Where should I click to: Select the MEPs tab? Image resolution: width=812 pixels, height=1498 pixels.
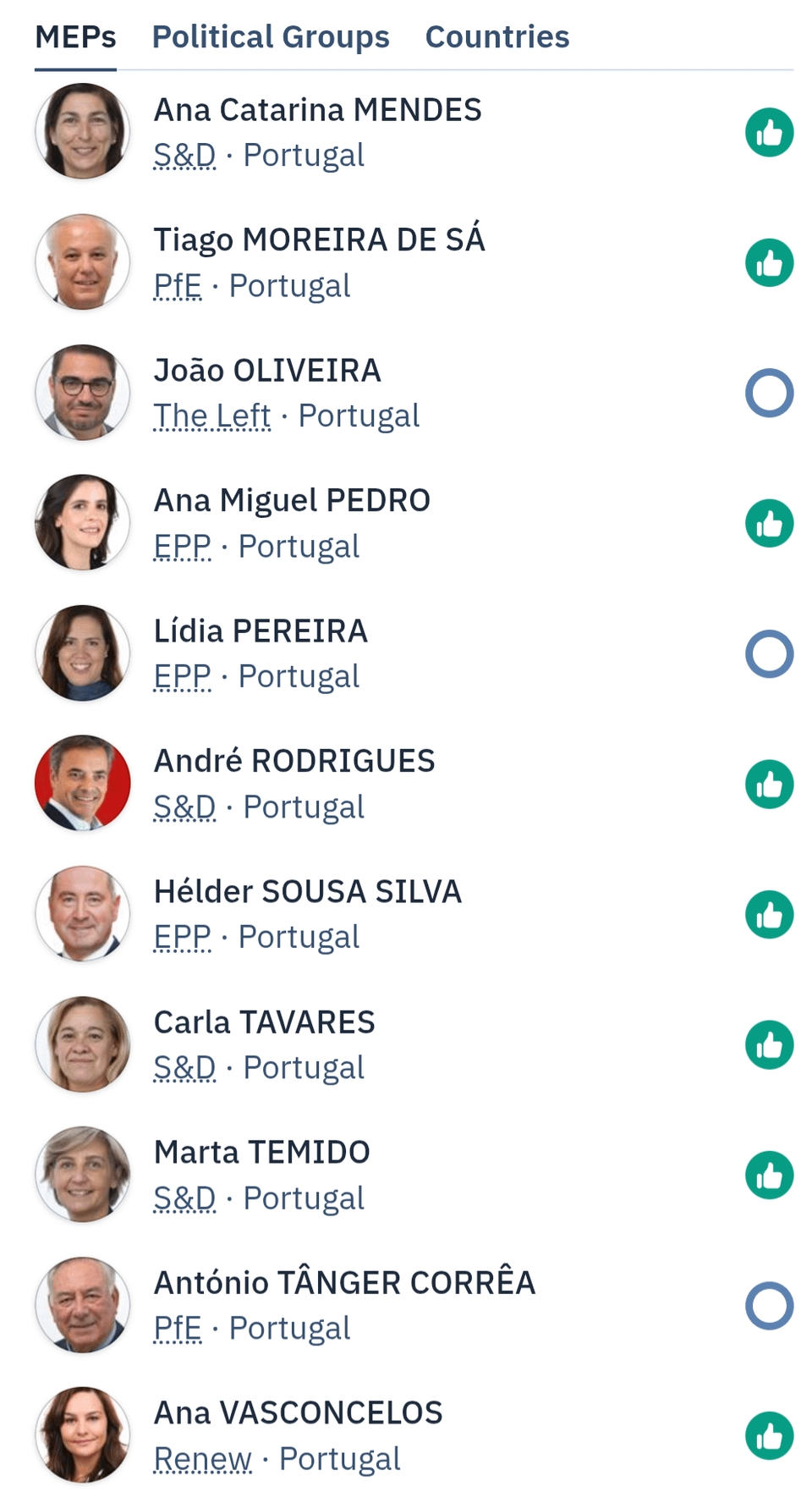(x=75, y=37)
